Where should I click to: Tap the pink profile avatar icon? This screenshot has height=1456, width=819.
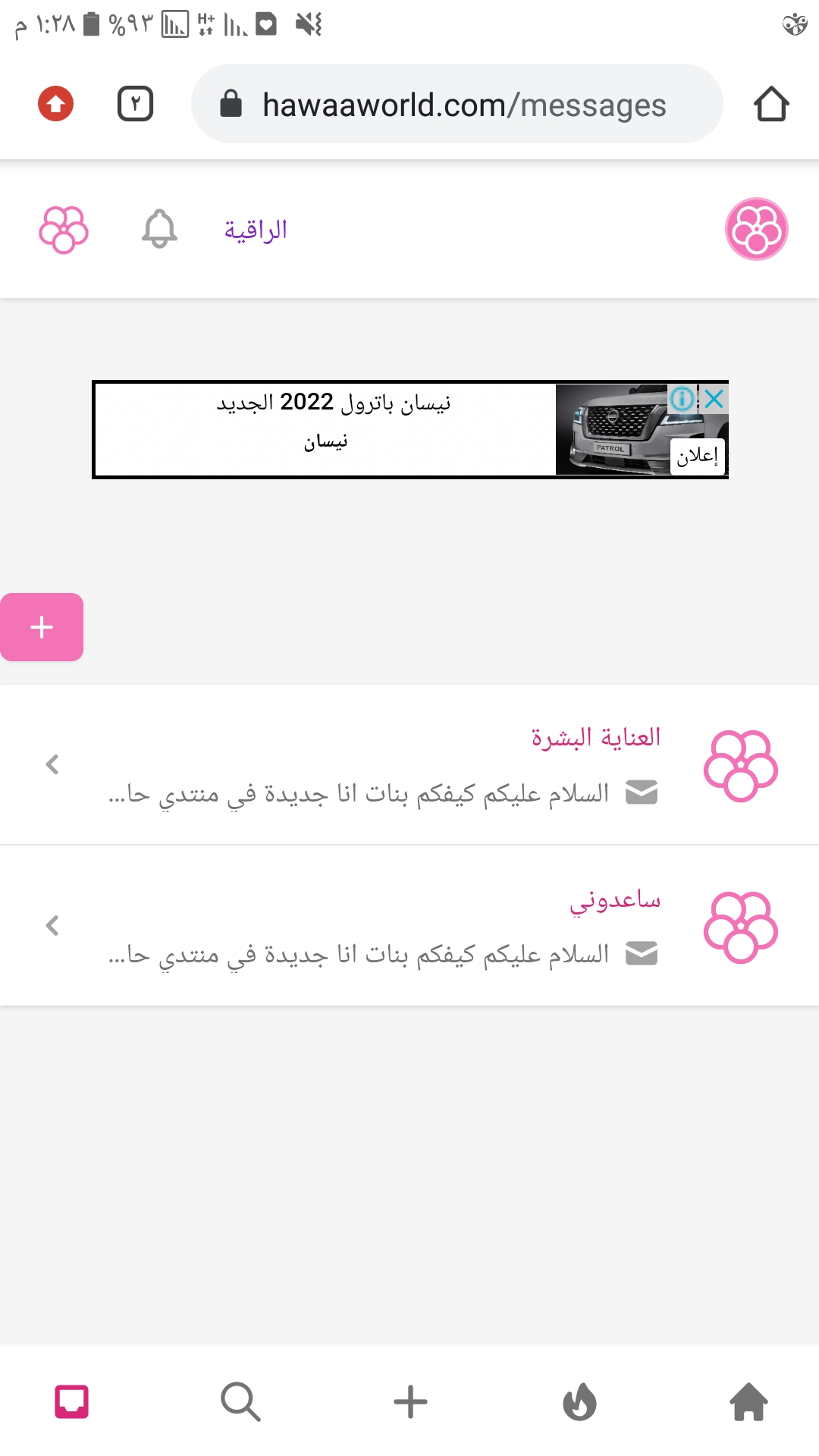pos(756,229)
